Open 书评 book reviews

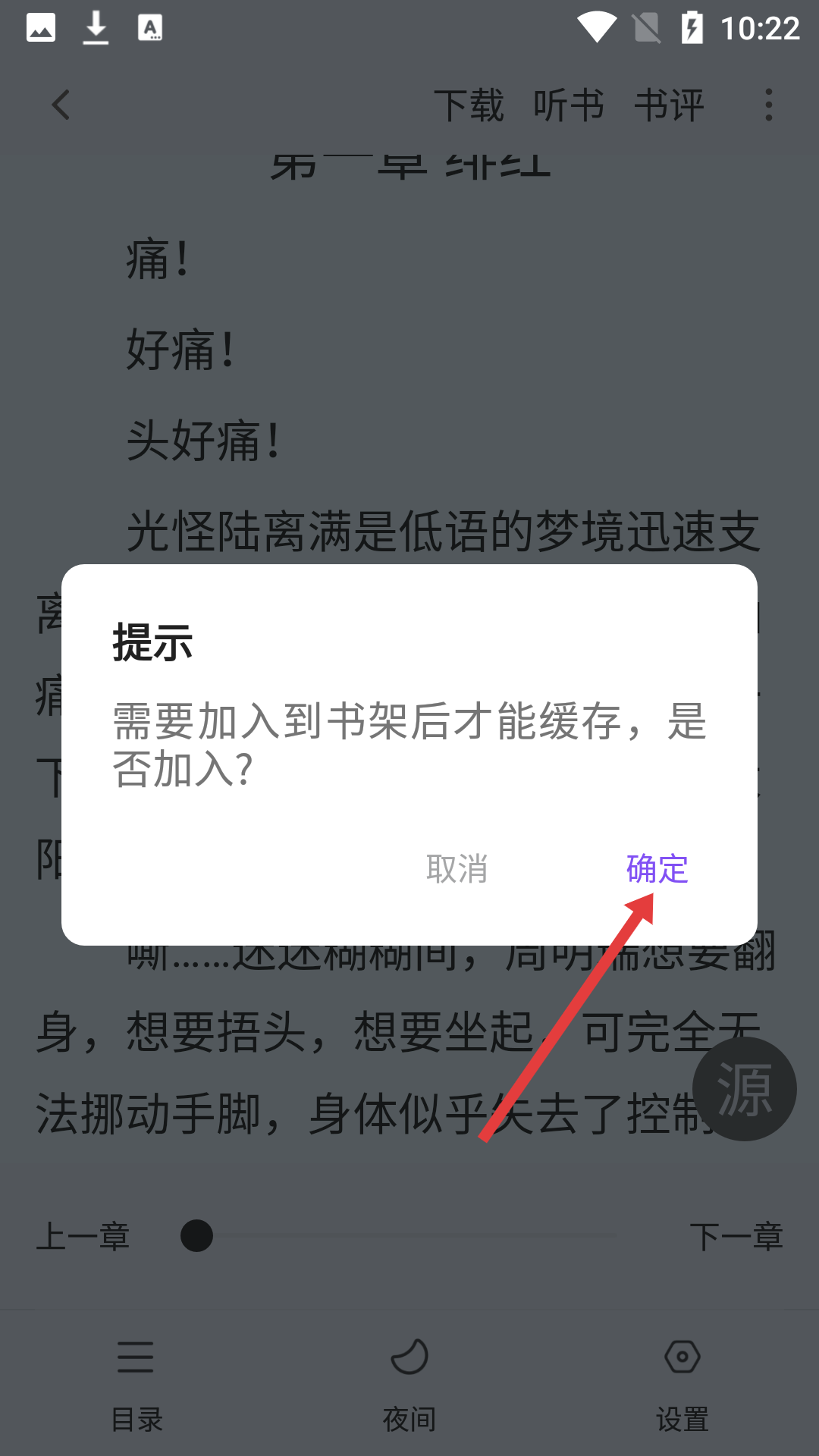[669, 105]
